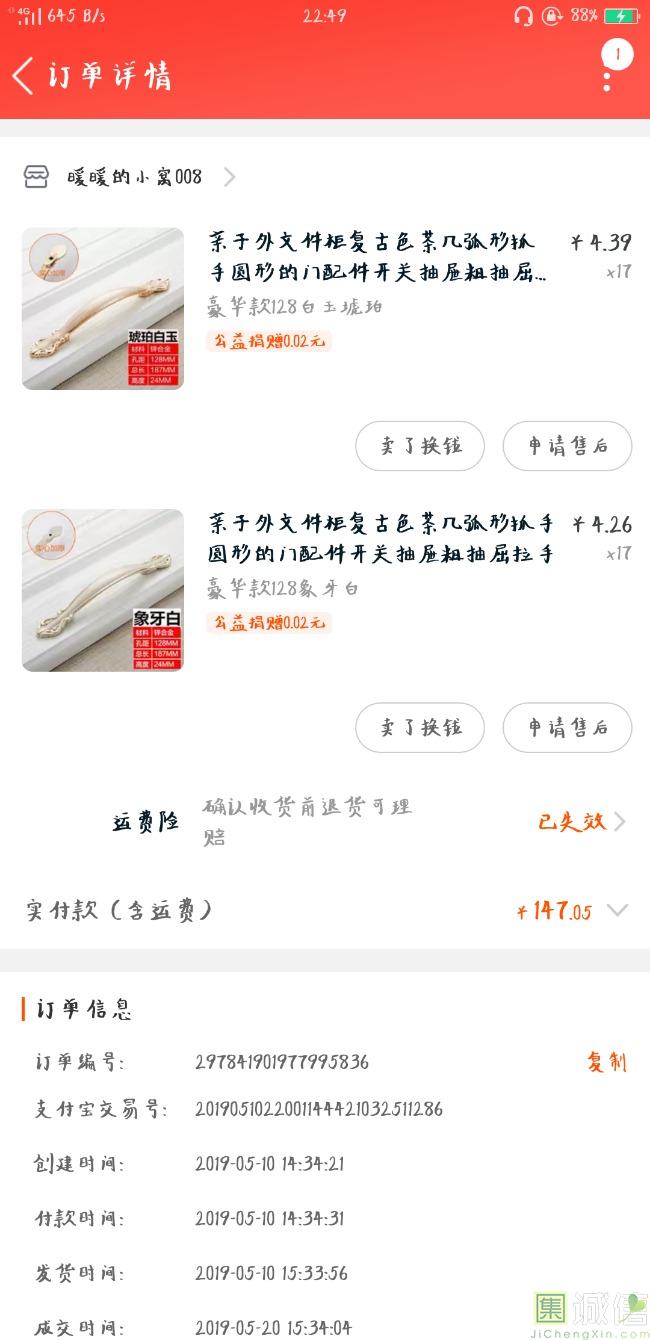
Task: Tap 卖了换钱 for the 豪华款128象牙白 item
Action: pyautogui.click(x=420, y=728)
